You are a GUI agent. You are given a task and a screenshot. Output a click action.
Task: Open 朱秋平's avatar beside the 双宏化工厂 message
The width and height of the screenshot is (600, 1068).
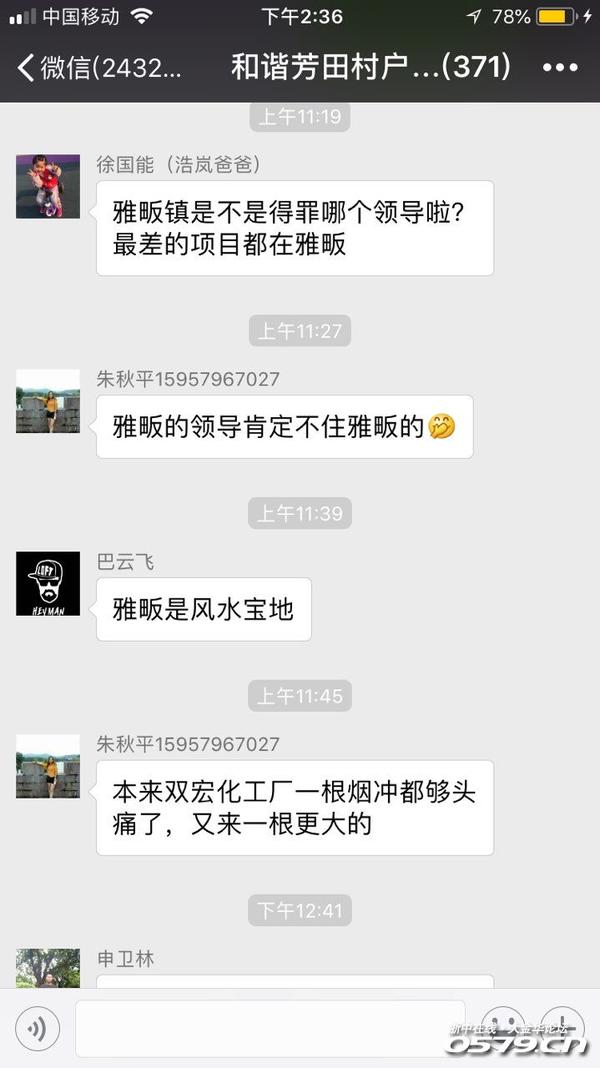coord(47,766)
